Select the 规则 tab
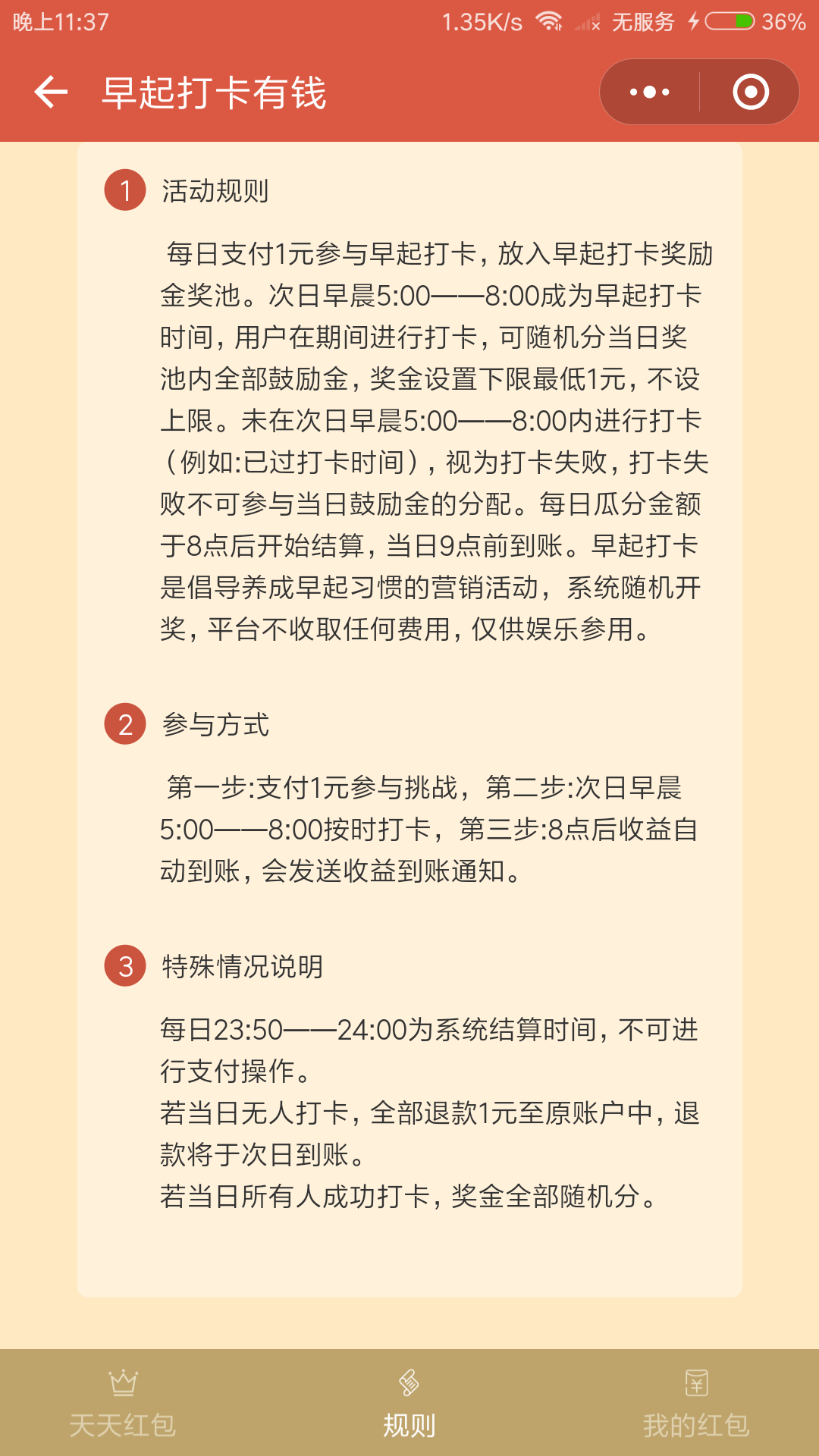 click(x=409, y=1403)
